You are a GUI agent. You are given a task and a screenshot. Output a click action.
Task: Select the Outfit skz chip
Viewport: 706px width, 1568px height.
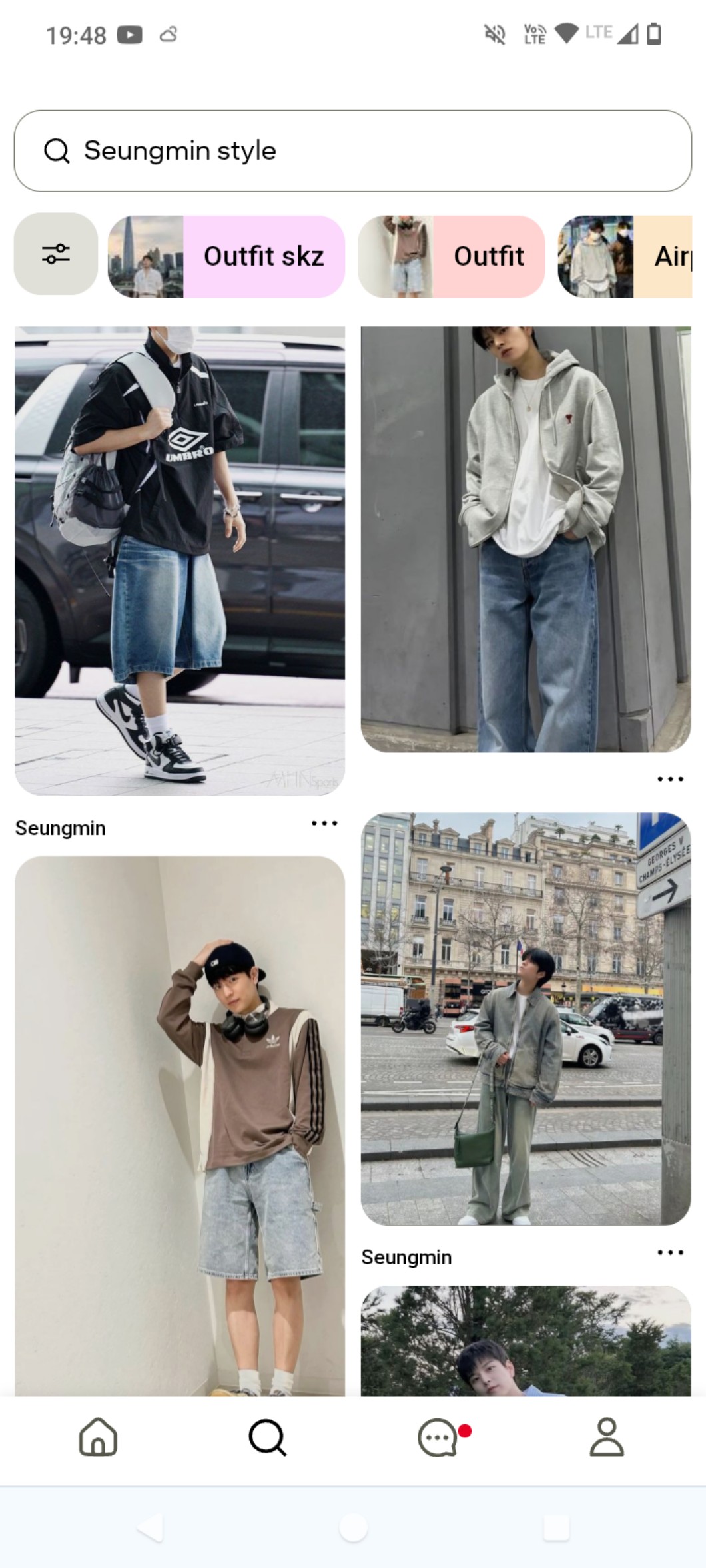coord(226,256)
